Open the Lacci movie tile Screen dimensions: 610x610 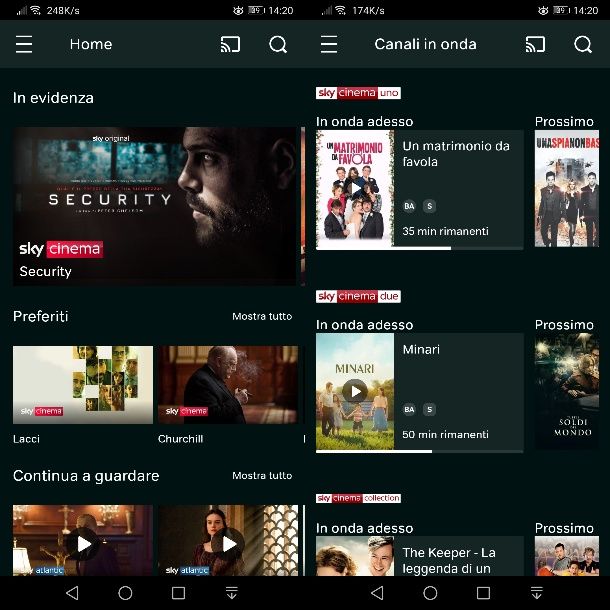tap(83, 384)
